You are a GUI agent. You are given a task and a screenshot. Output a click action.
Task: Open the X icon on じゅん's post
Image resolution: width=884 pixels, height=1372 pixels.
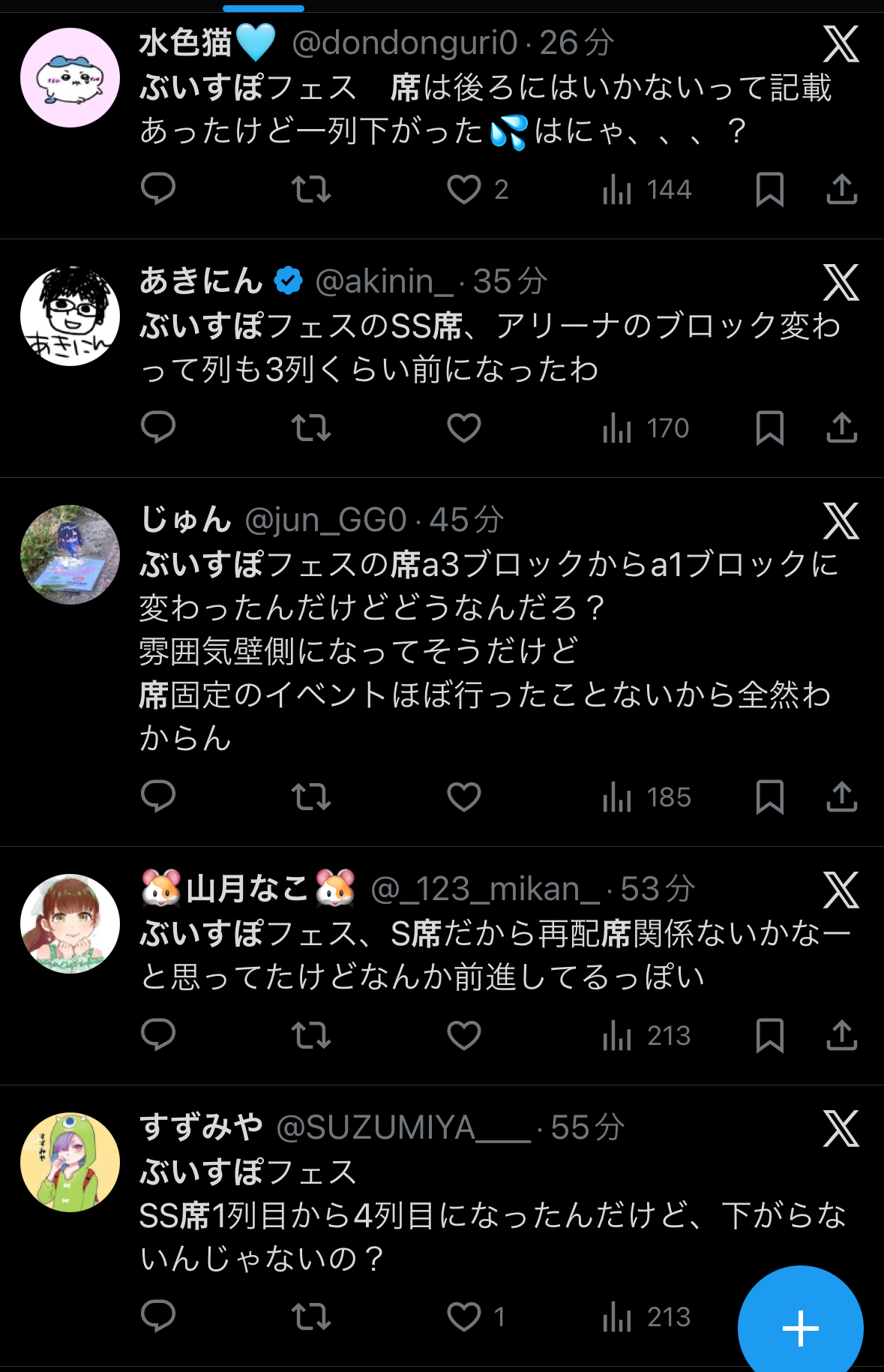[841, 521]
